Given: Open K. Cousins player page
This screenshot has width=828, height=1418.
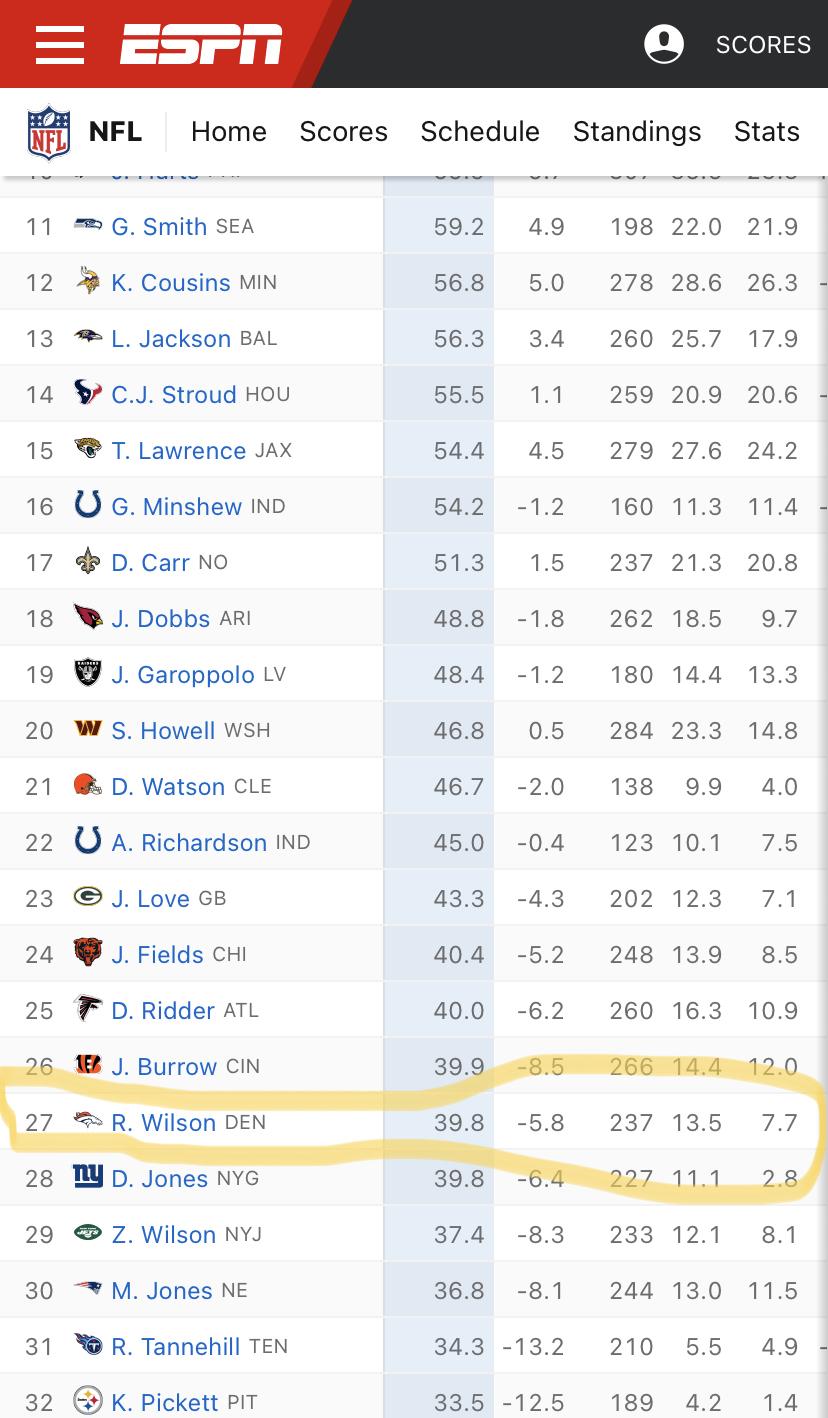Looking at the screenshot, I should coord(171,283).
